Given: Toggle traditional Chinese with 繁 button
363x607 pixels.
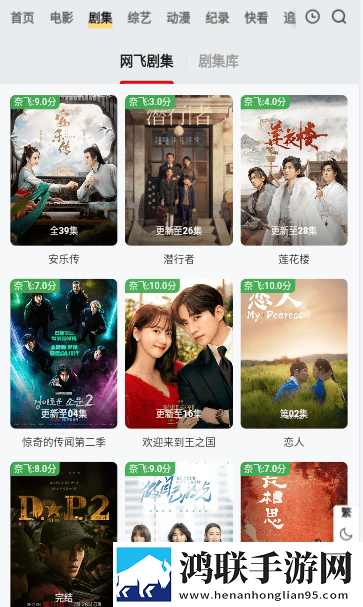Looking at the screenshot, I should pos(346,513).
